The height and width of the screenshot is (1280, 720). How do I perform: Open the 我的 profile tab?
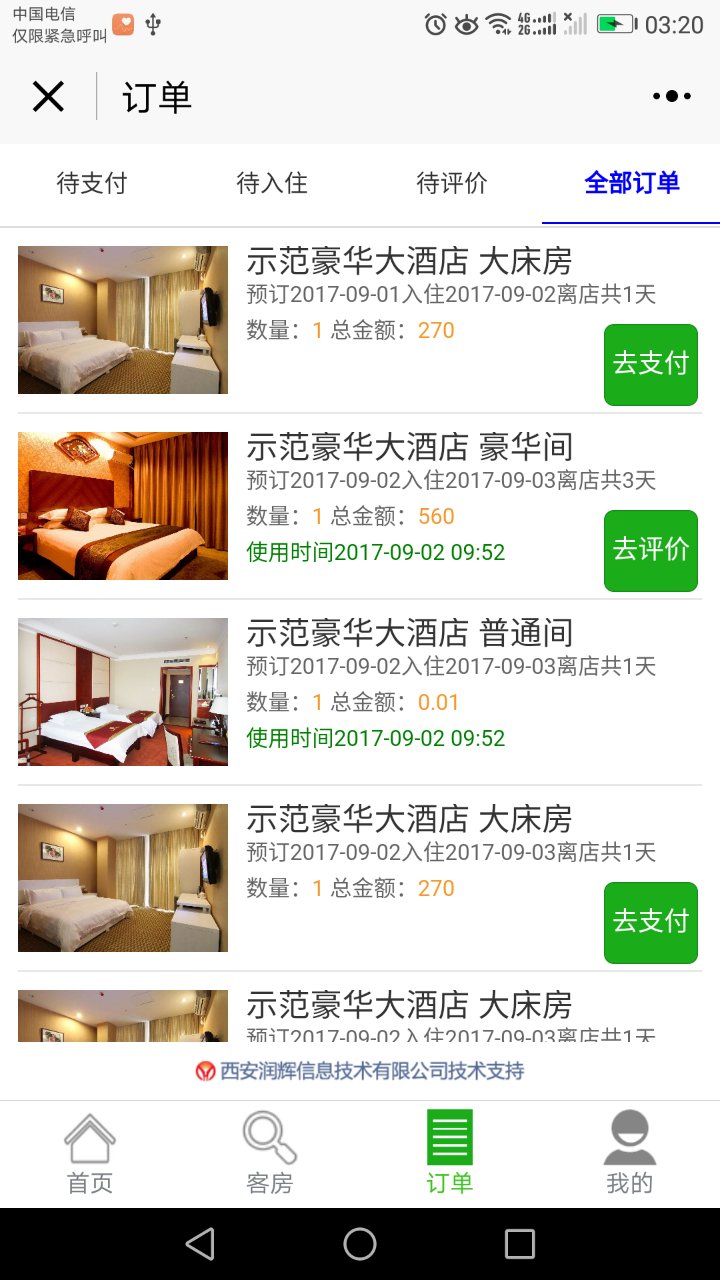[x=630, y=1154]
